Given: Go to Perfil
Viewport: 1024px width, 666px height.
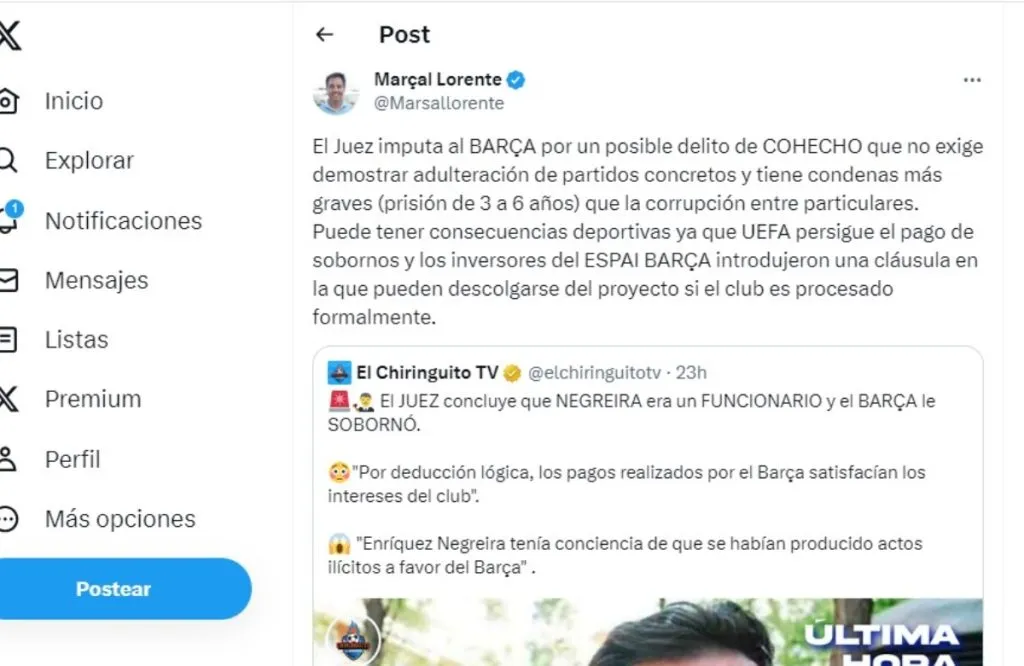Looking at the screenshot, I should point(72,459).
